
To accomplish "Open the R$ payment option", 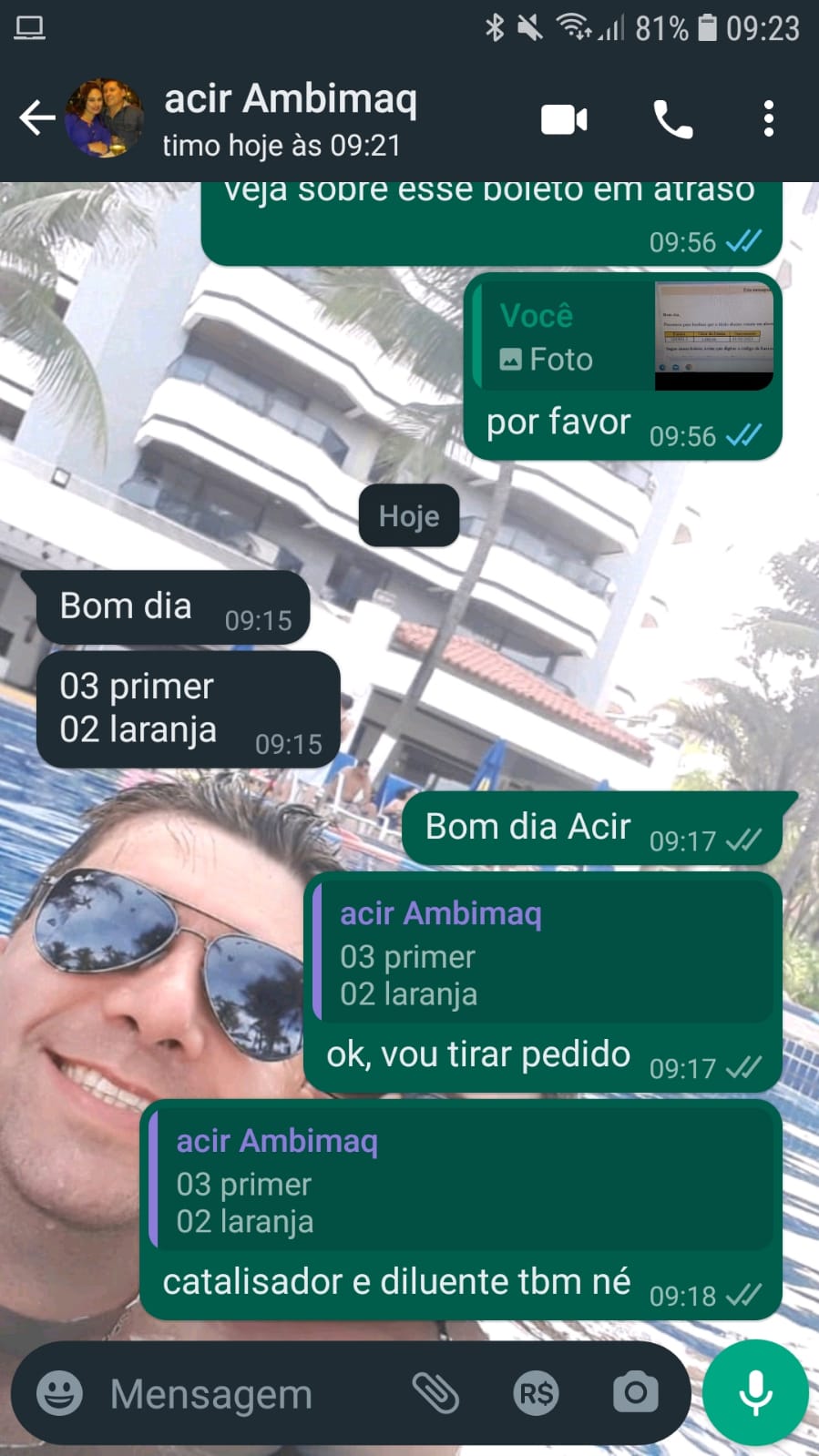I will tap(536, 1393).
